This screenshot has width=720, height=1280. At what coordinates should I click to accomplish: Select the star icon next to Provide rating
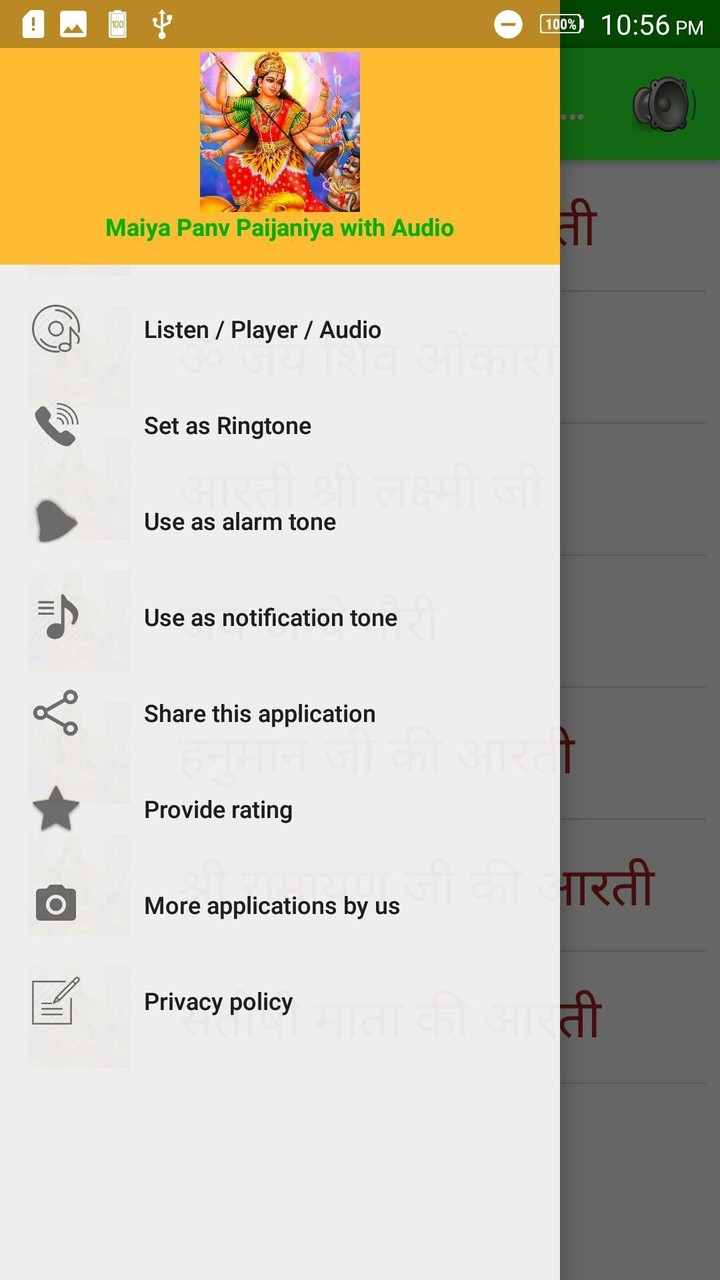(55, 809)
